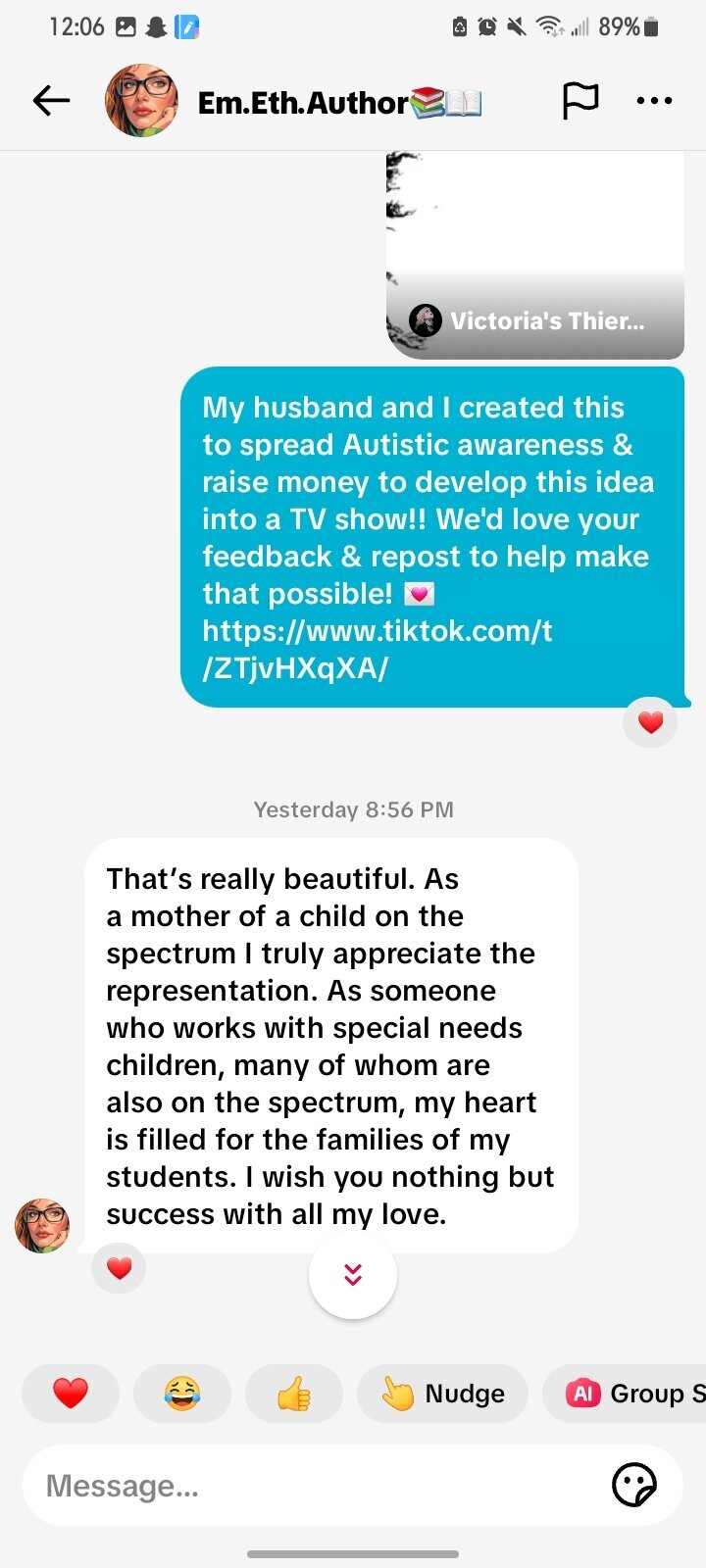Screen dimensions: 706x1568
Task: Tap the heart reaction on the sent message
Action: 650,723
